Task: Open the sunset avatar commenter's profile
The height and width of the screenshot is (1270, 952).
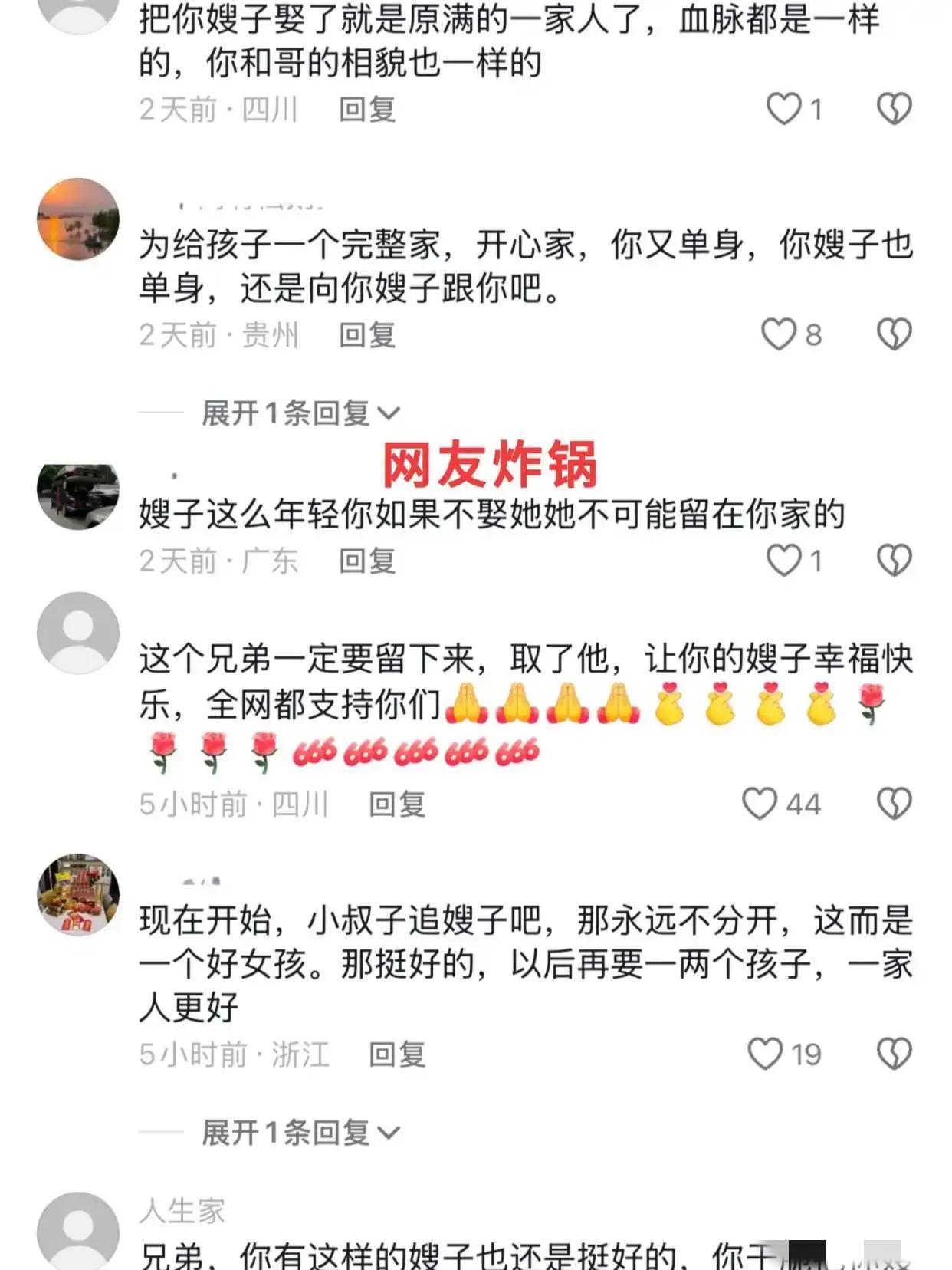Action: click(78, 219)
